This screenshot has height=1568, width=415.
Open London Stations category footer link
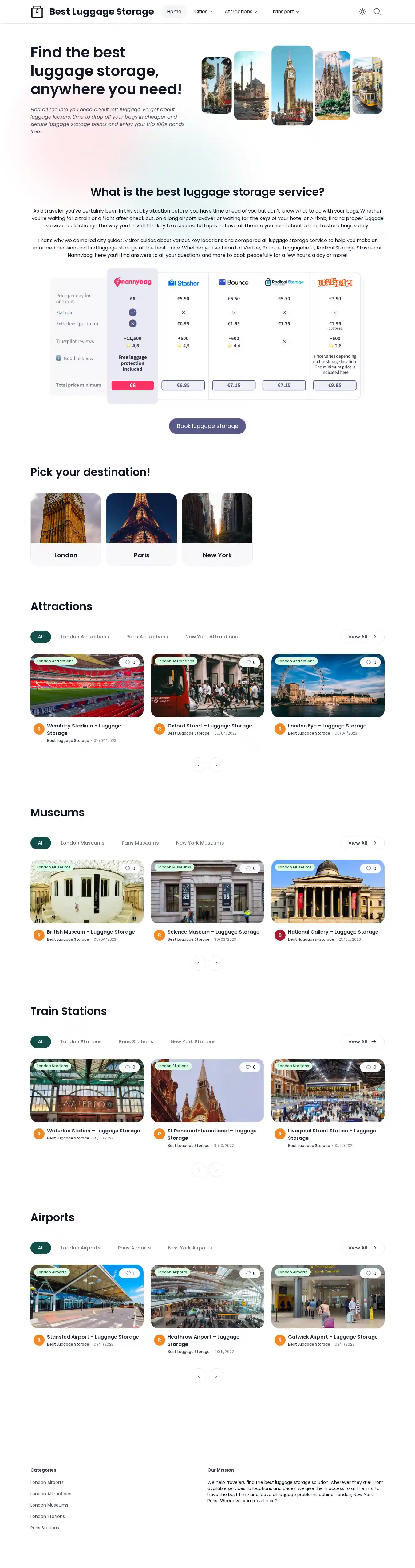click(x=48, y=1516)
